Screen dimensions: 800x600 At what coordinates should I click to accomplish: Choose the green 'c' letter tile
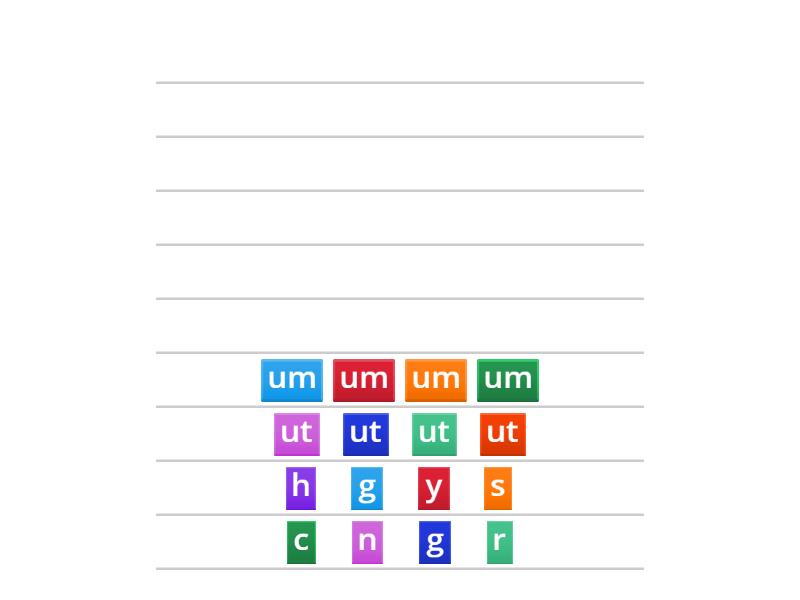[301, 542]
